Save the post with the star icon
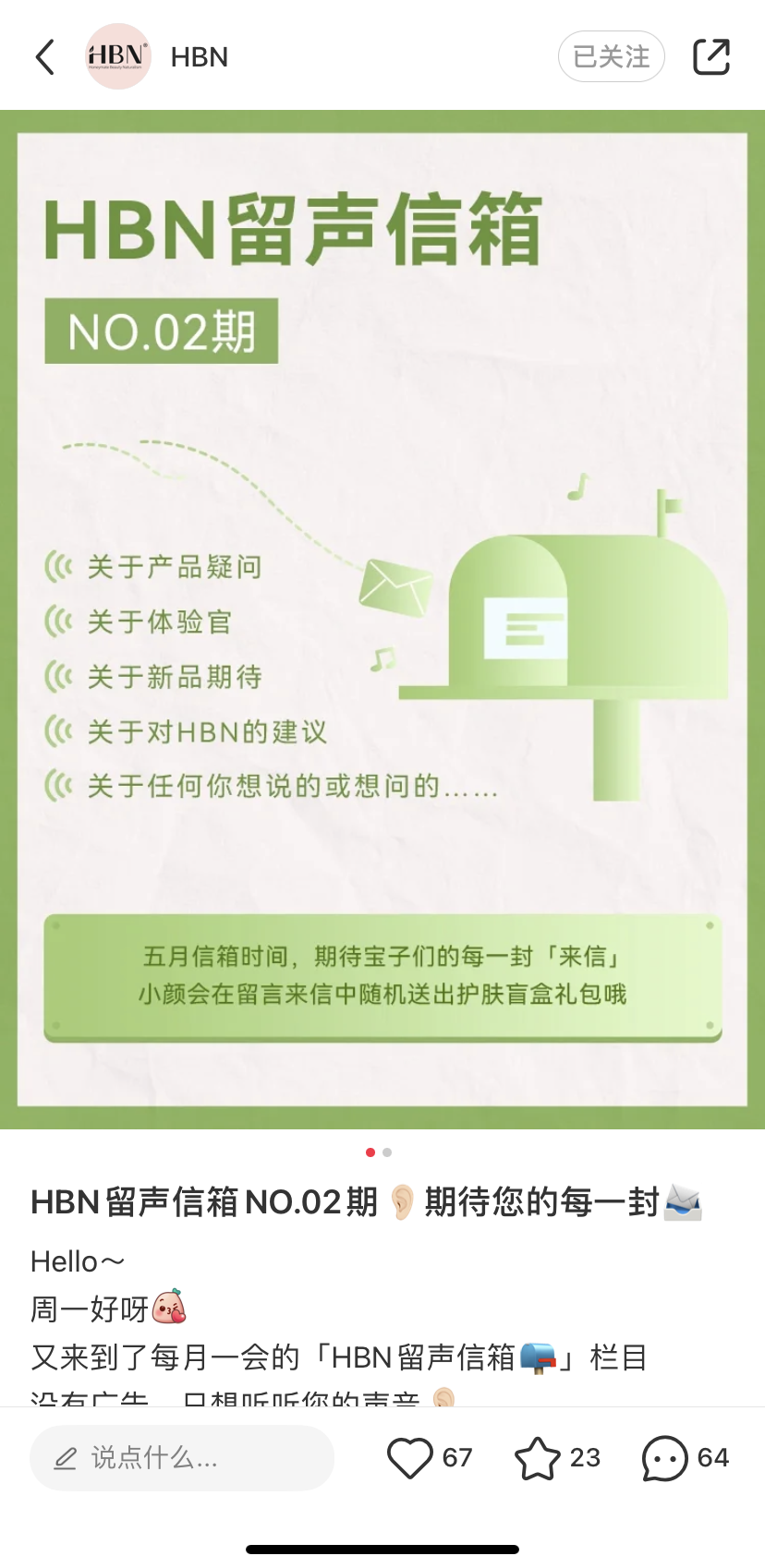Viewport: 765px width, 1568px height. coord(538,1458)
